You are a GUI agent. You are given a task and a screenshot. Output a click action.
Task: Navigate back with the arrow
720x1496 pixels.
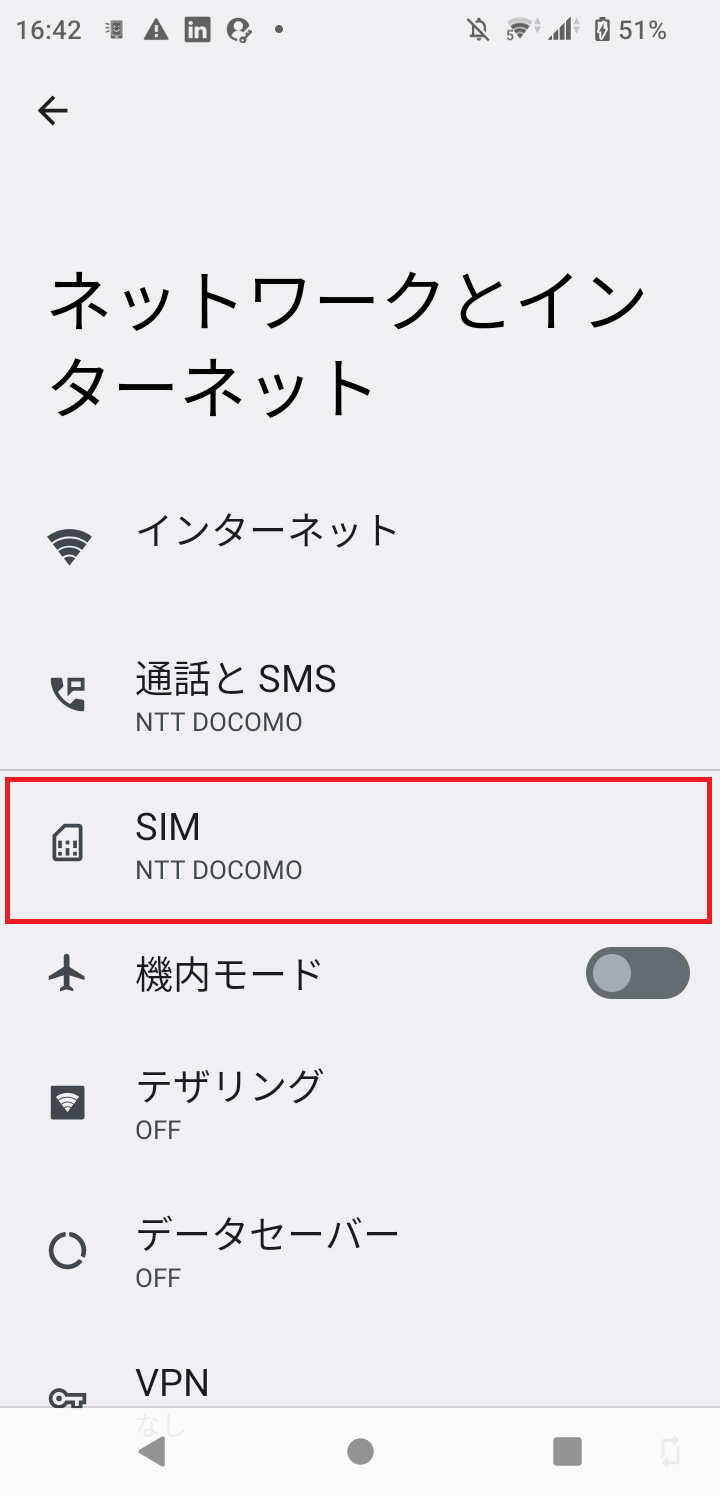[53, 110]
